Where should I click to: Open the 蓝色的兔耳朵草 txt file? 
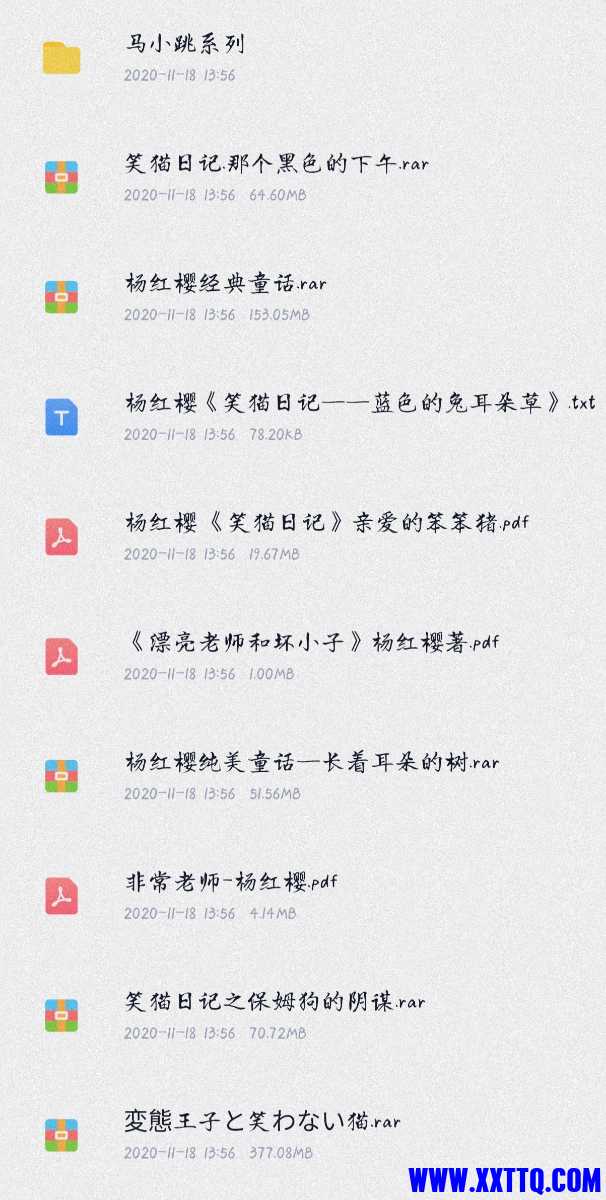pyautogui.click(x=360, y=403)
